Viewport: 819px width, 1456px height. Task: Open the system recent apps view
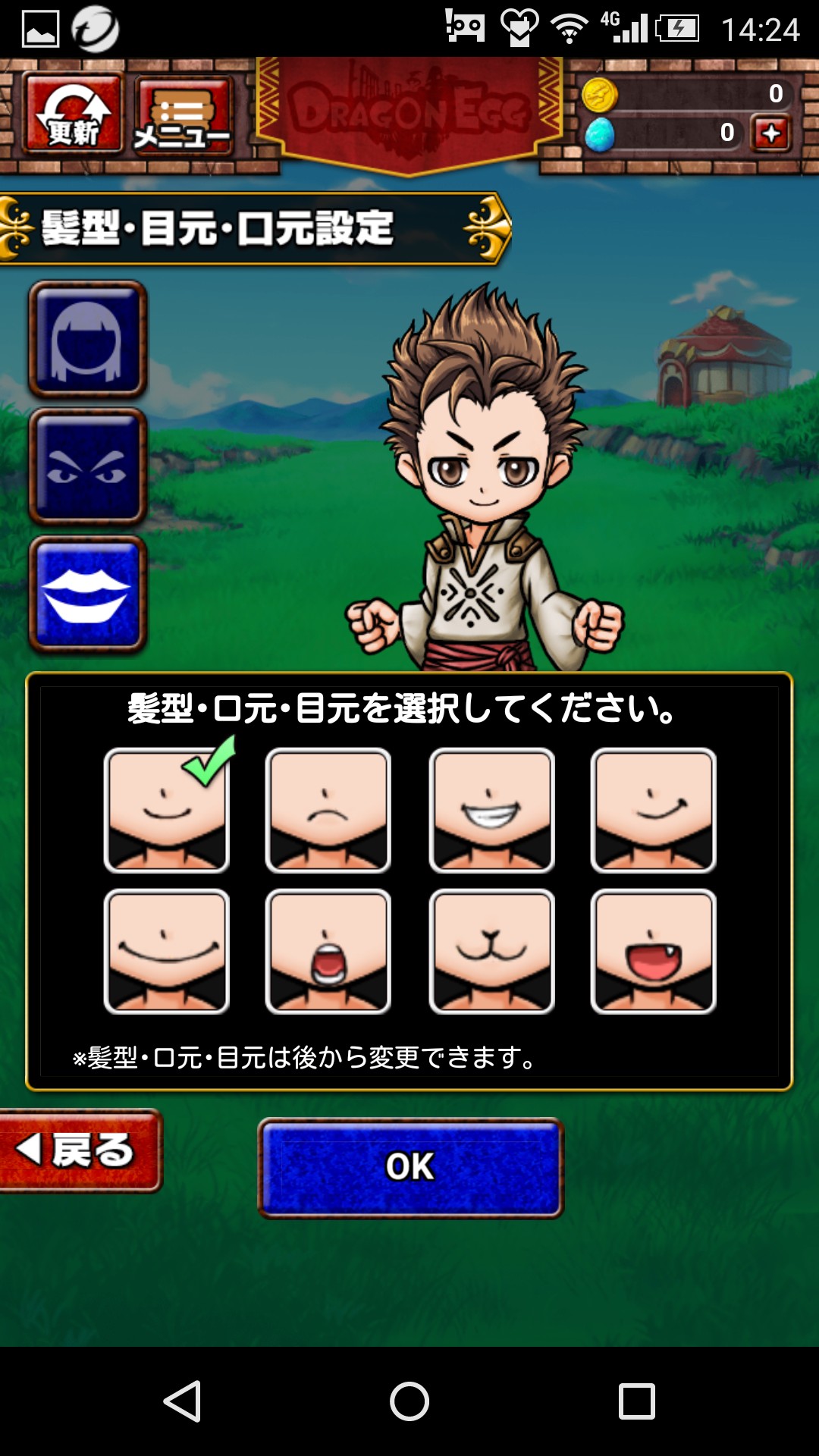click(636, 1401)
